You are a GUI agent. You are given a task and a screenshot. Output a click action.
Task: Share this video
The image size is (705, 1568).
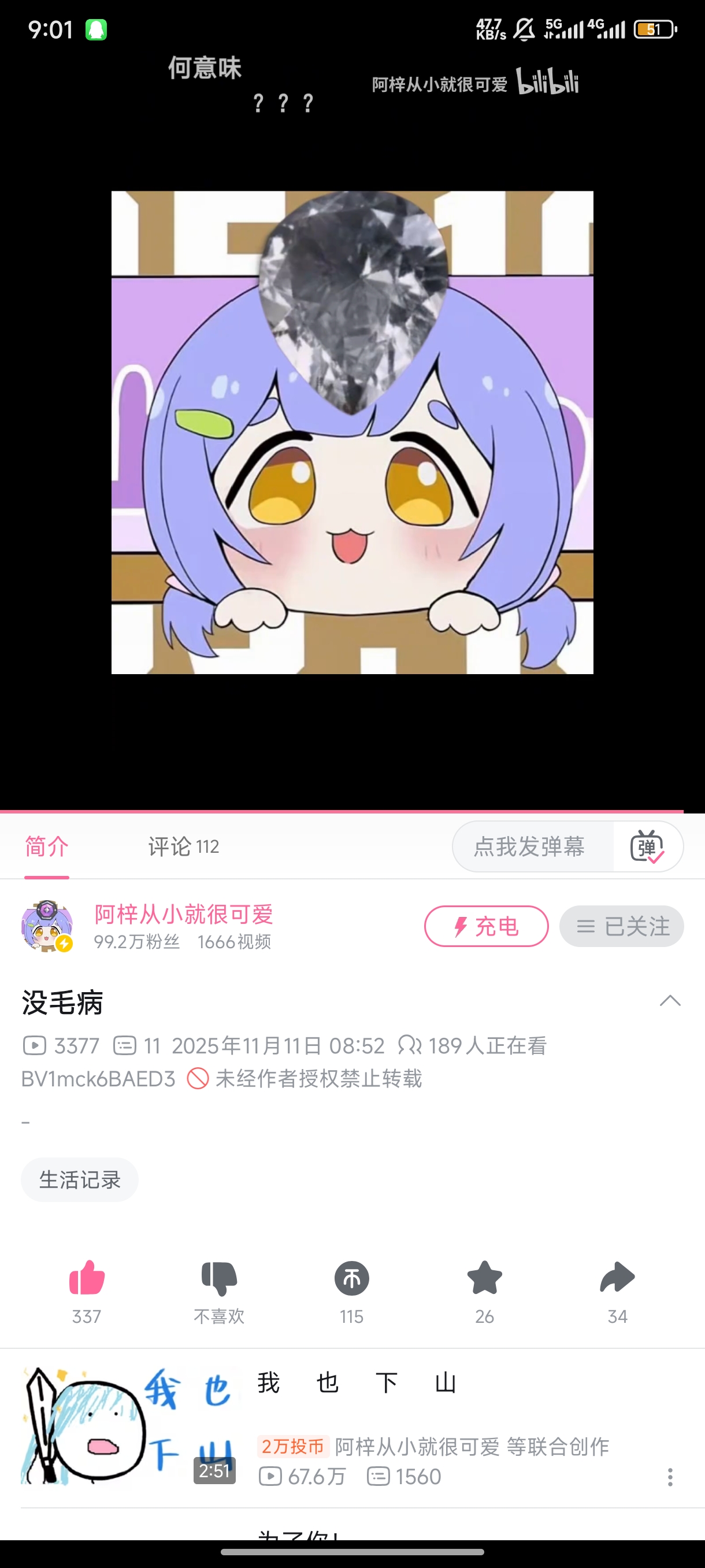(x=617, y=1278)
